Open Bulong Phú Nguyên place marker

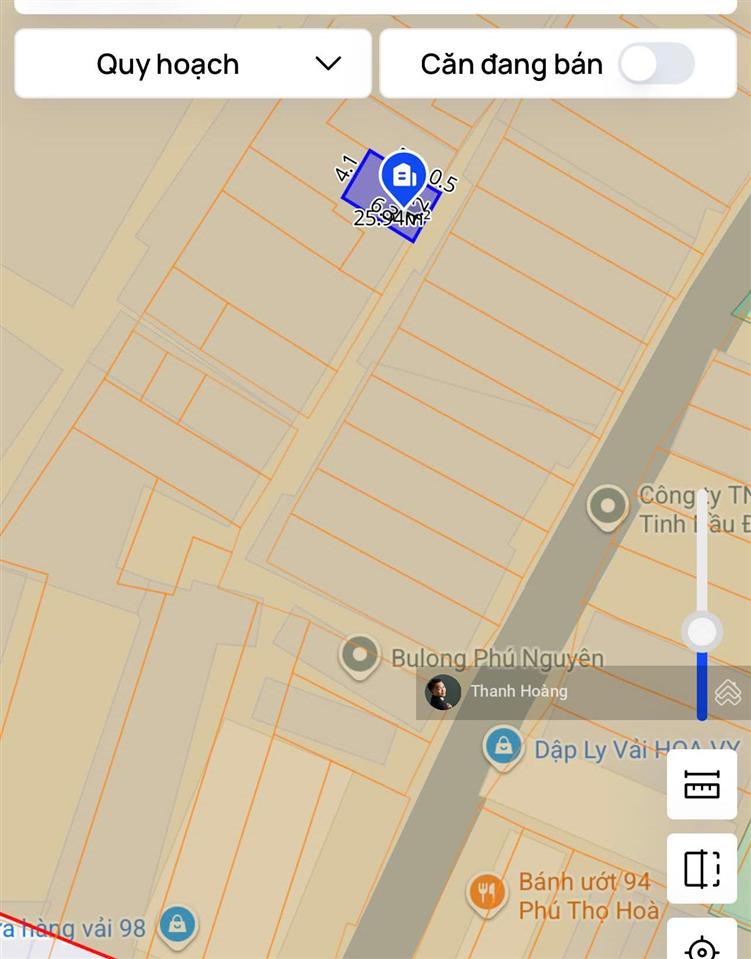359,656
